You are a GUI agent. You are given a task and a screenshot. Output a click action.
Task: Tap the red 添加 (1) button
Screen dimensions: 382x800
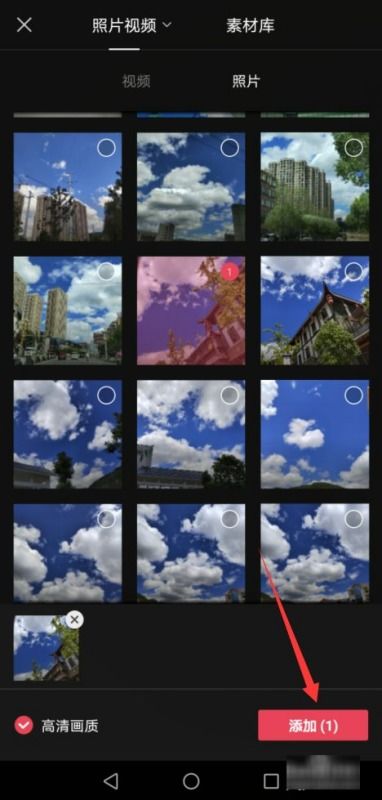pos(313,725)
